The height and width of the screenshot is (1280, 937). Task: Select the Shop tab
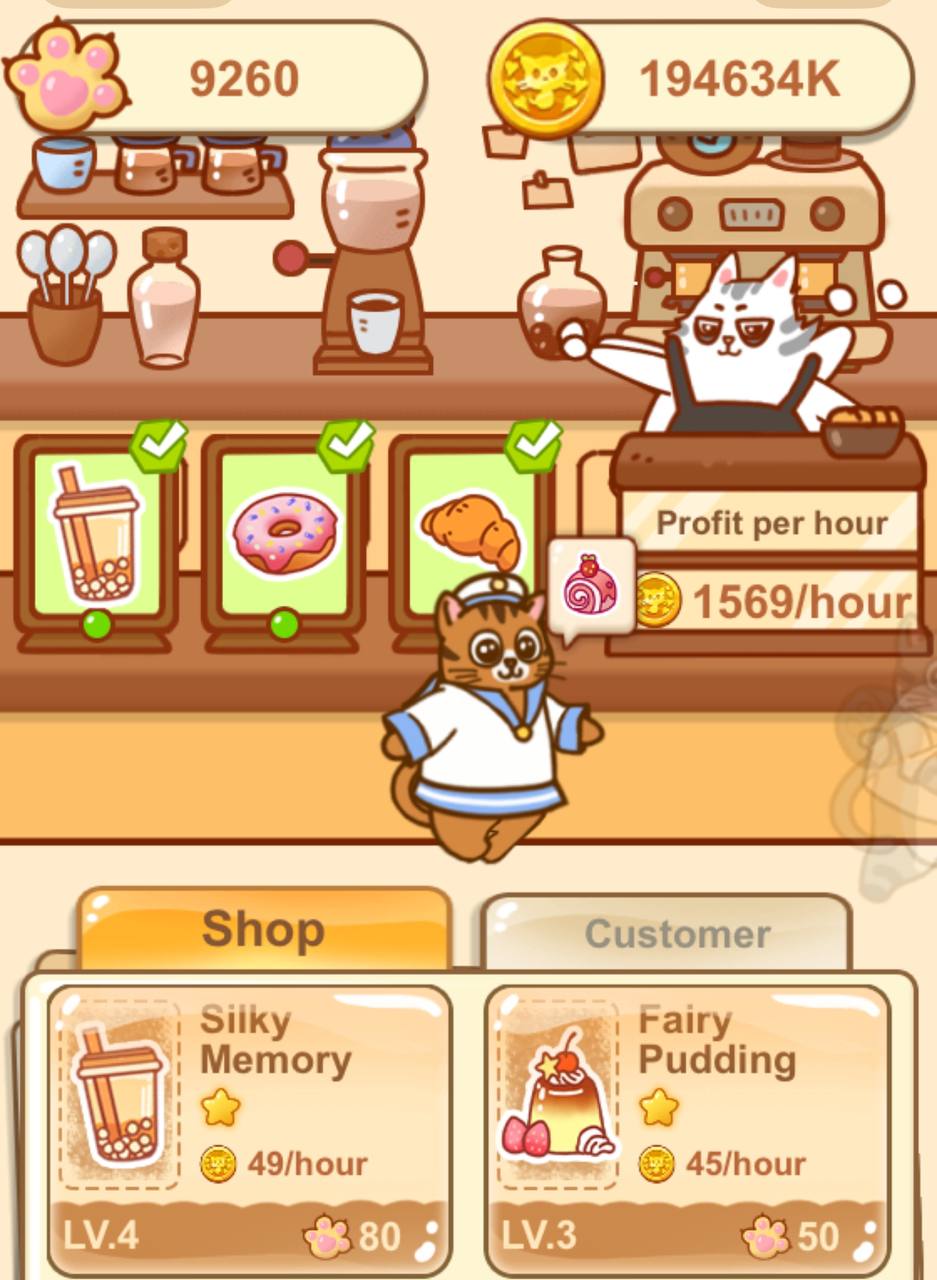tap(264, 930)
